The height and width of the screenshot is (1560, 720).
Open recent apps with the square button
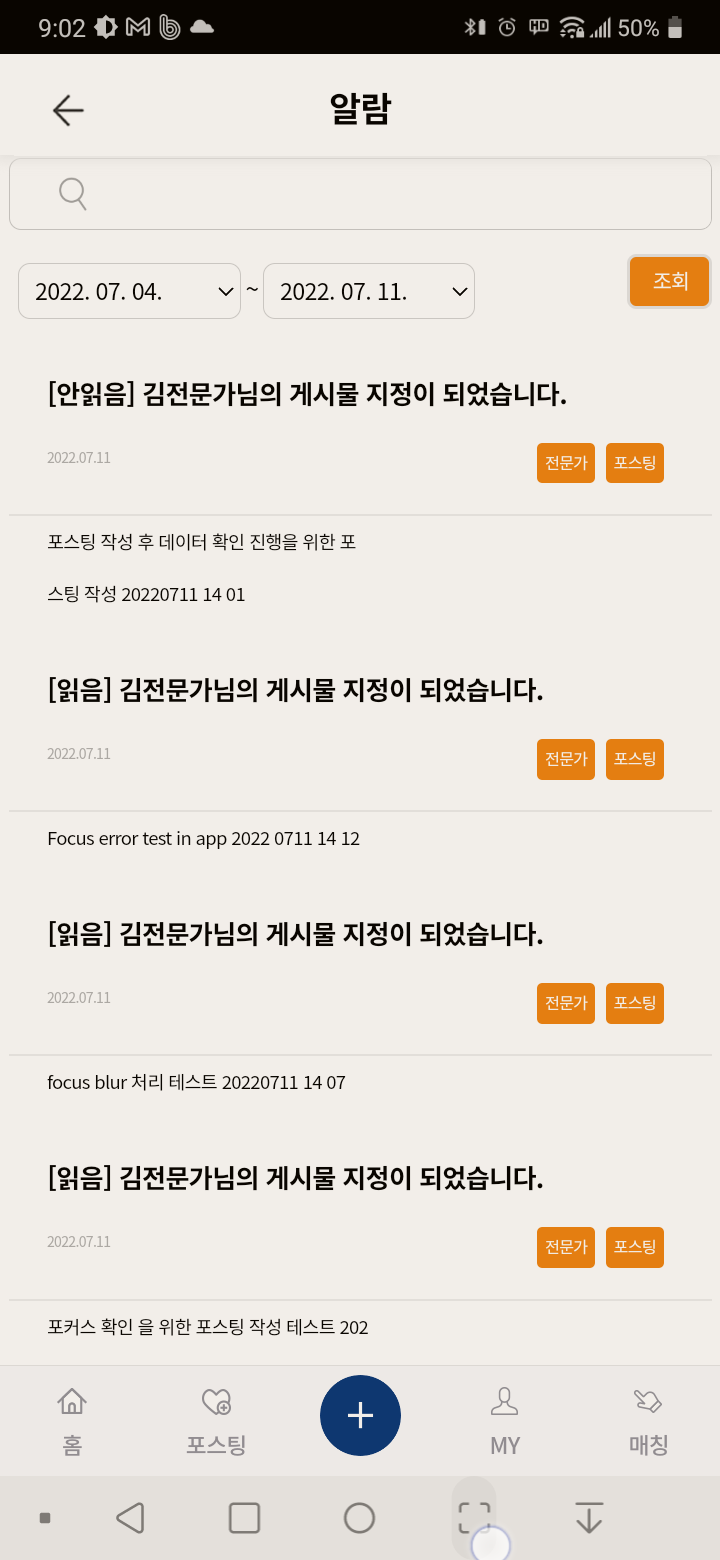pyautogui.click(x=245, y=1518)
